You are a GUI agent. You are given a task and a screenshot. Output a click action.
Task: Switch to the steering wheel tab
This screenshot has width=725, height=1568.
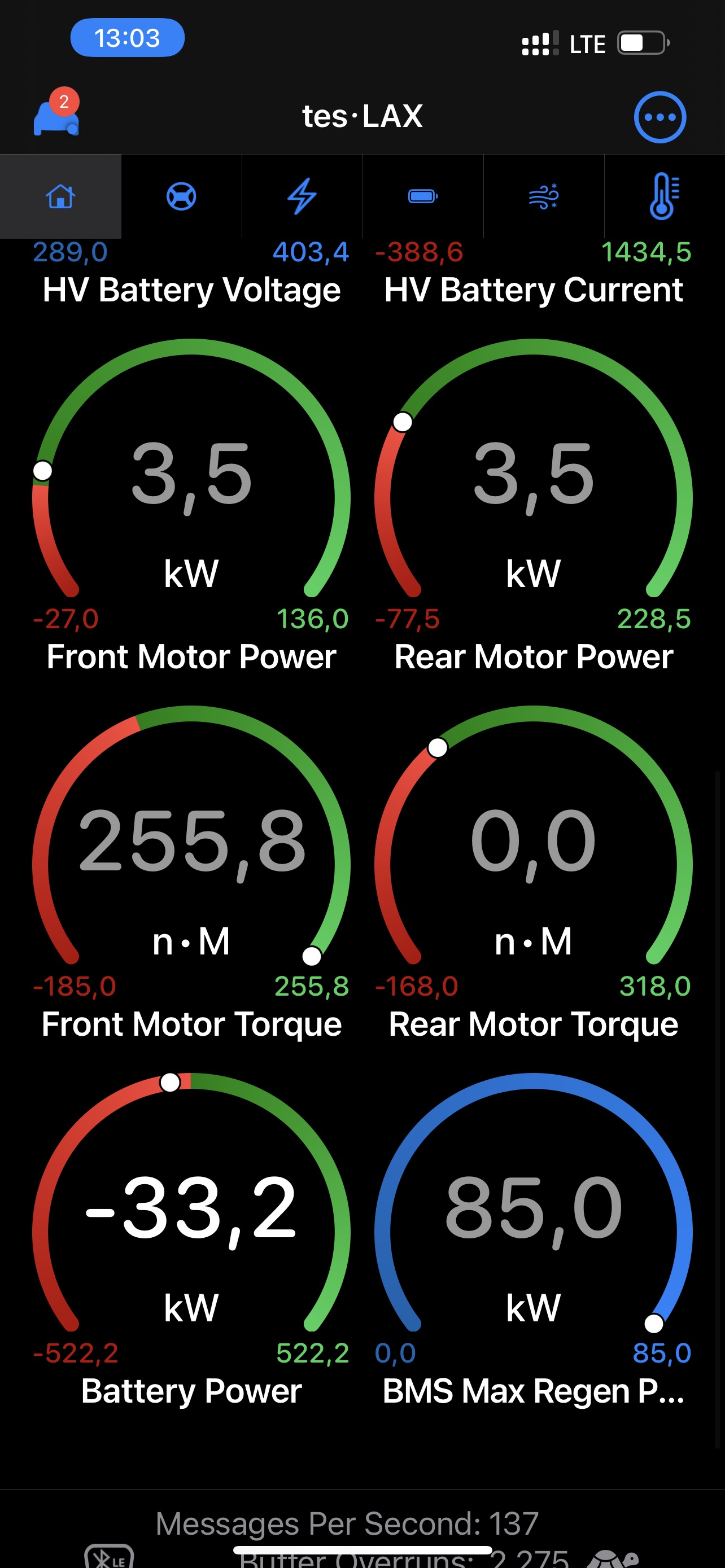181,196
